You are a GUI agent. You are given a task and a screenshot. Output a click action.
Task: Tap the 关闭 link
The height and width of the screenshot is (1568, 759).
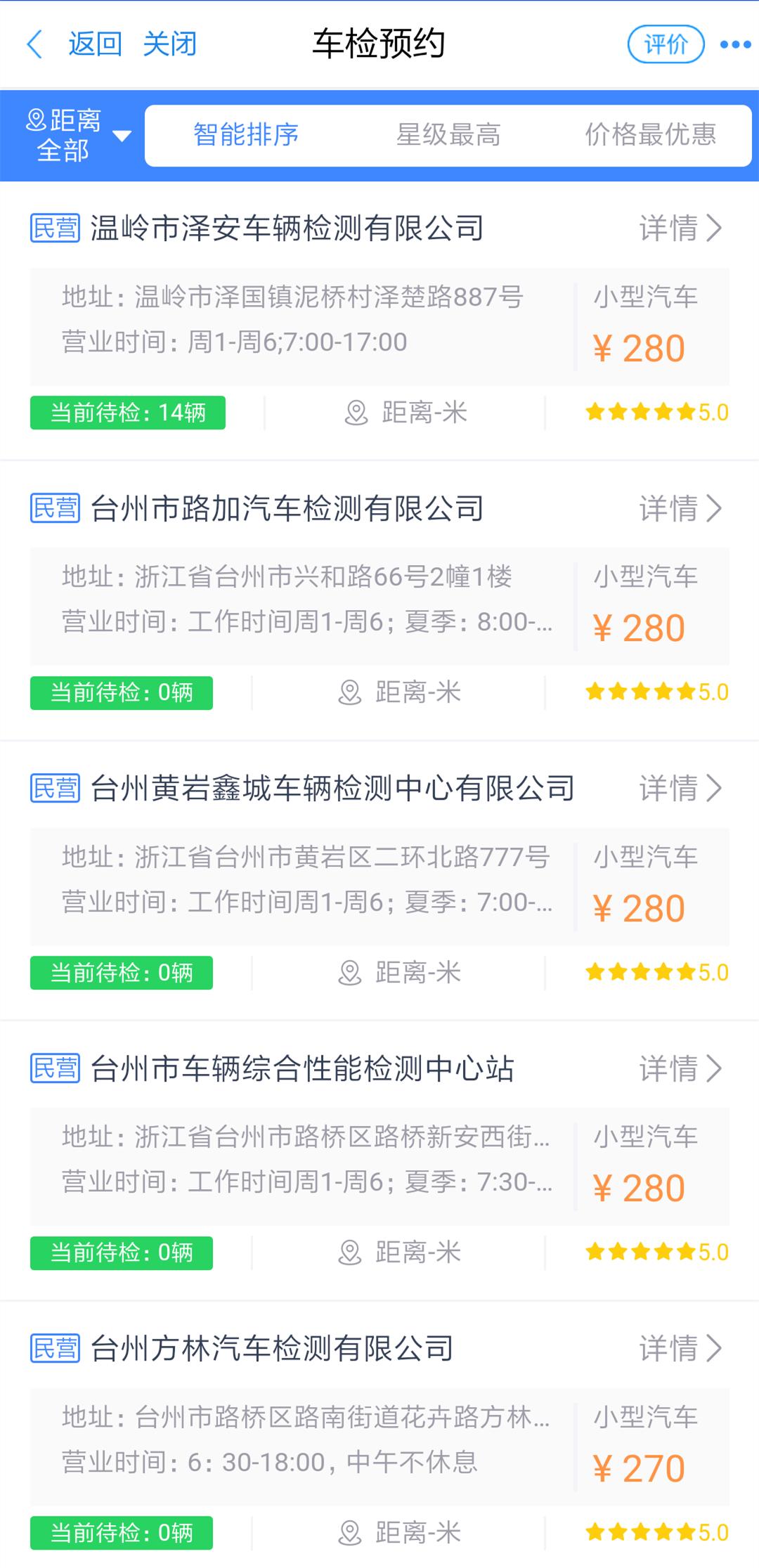click(x=171, y=44)
